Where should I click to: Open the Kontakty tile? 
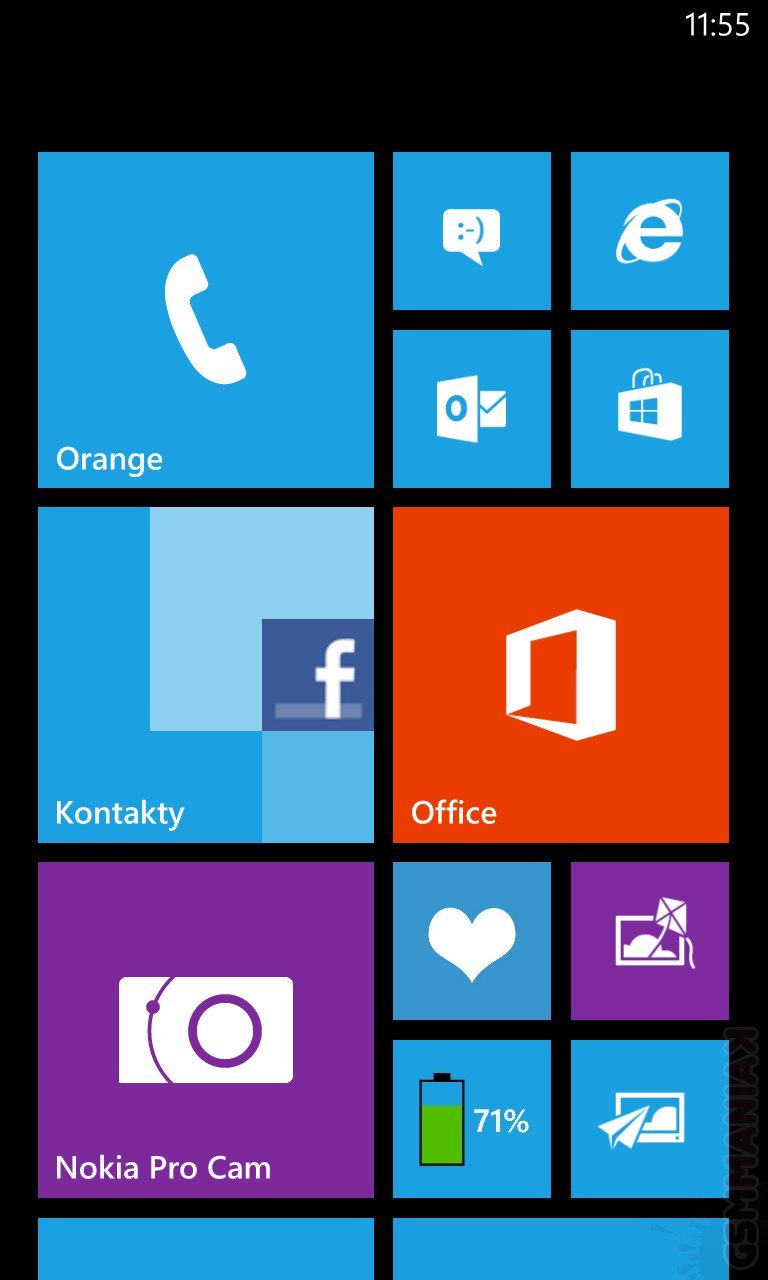[x=205, y=675]
